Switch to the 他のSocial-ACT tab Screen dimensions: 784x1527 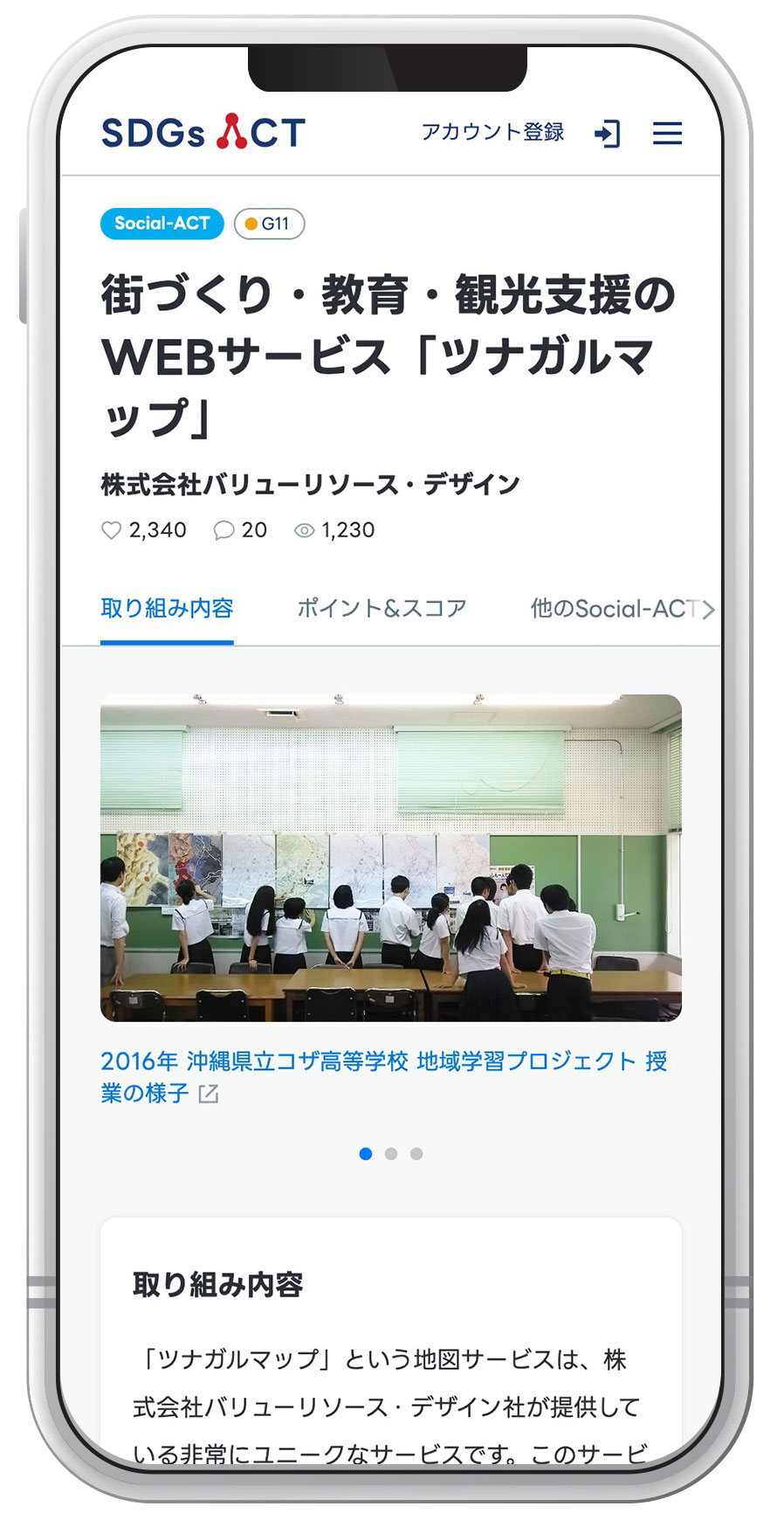615,608
